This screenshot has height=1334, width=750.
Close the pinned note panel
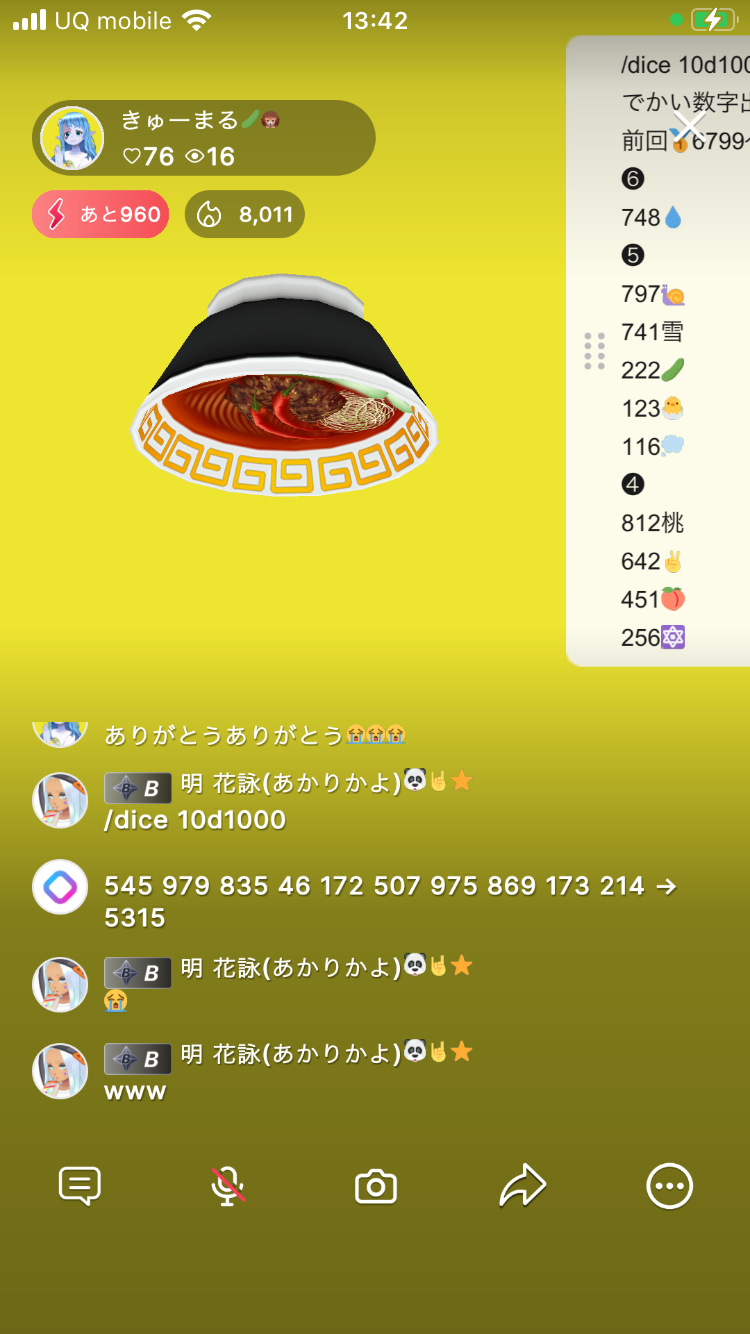click(688, 126)
